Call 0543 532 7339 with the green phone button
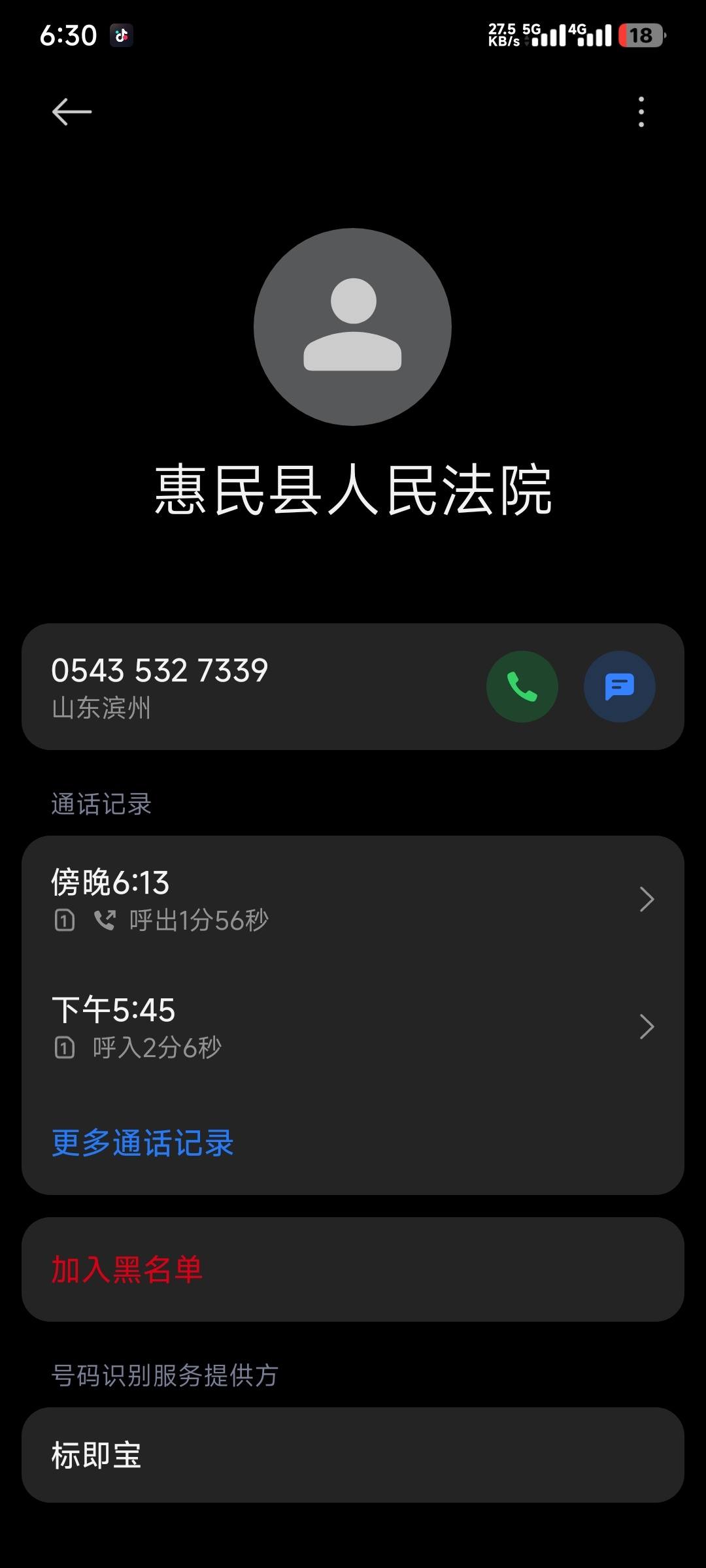The image size is (706, 1568). click(x=522, y=687)
